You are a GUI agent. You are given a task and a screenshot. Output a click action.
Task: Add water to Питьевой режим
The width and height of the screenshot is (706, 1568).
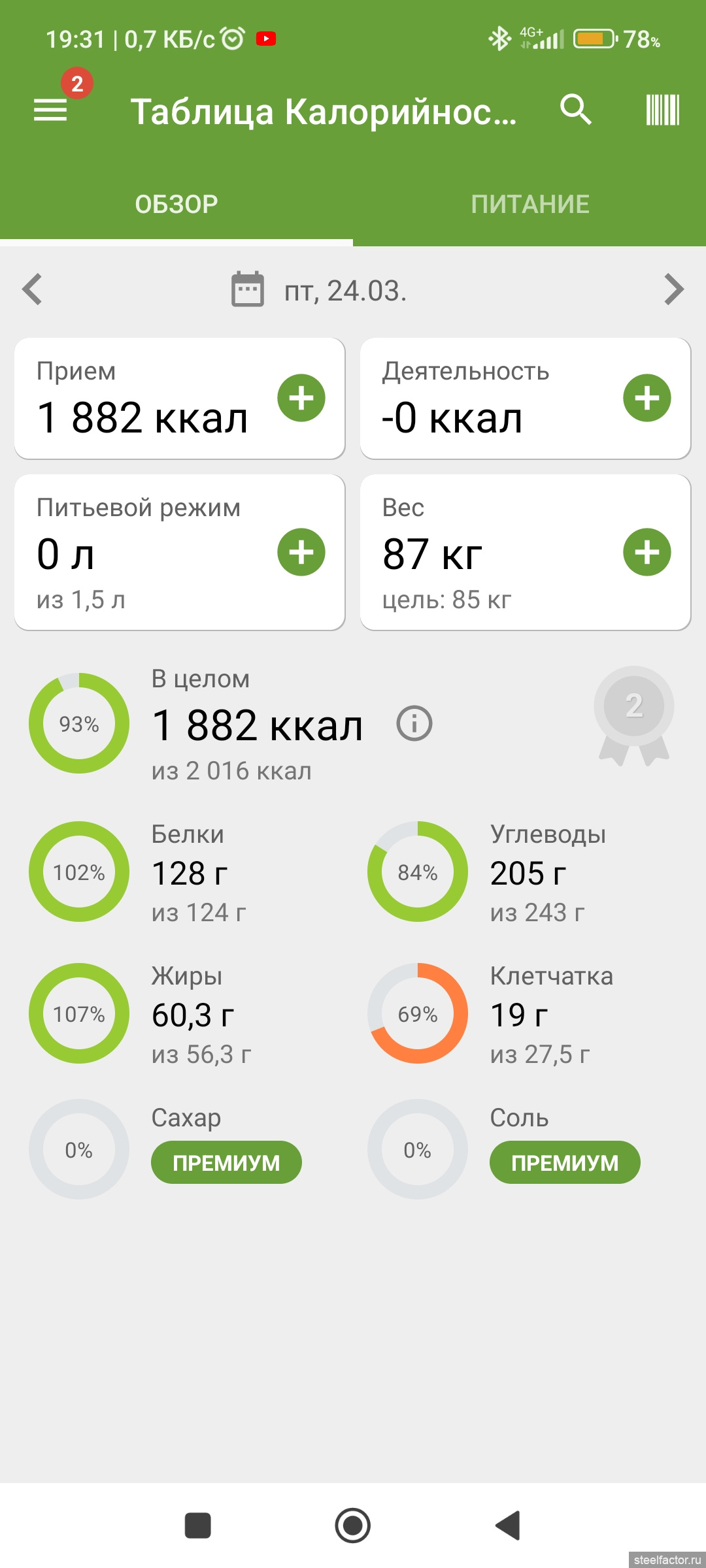301,552
